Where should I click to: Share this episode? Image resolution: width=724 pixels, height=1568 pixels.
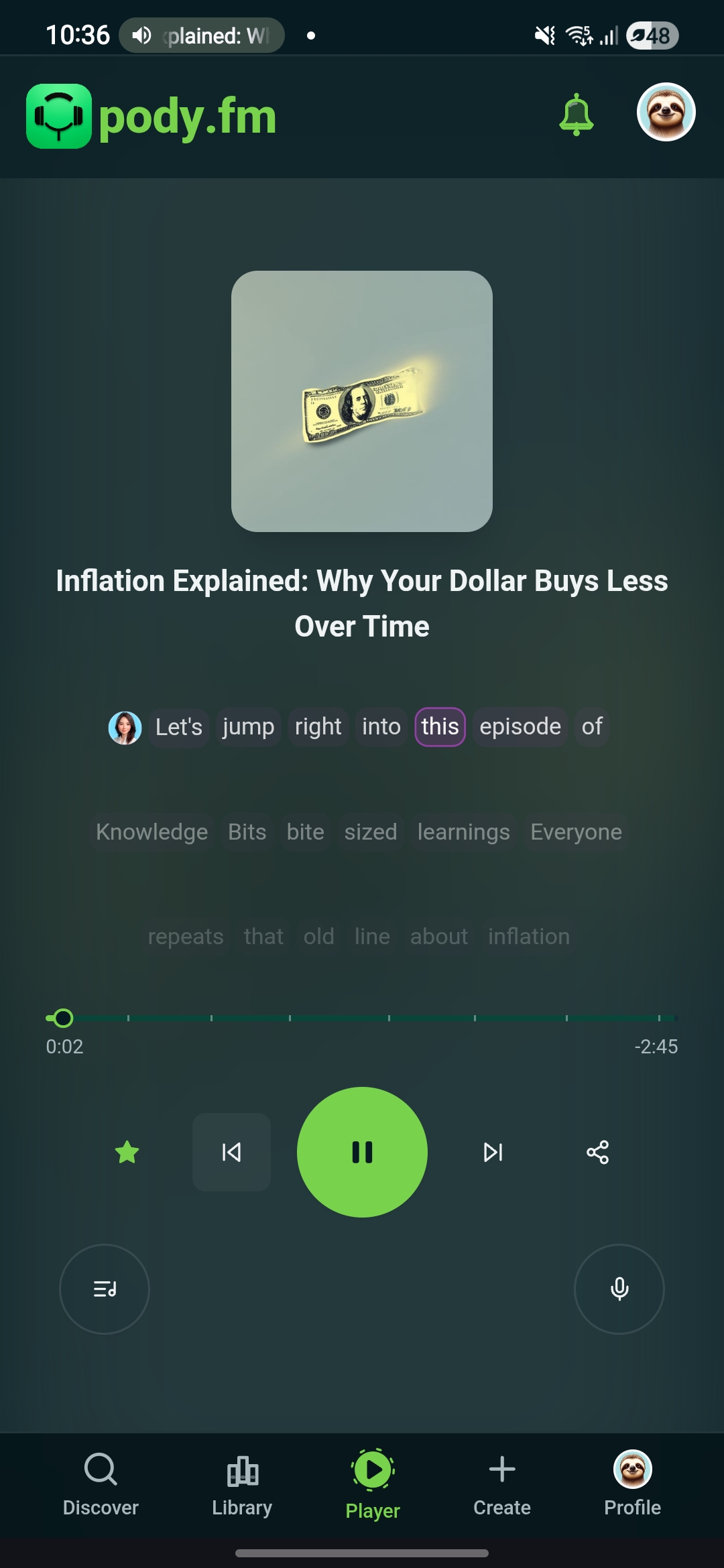coord(597,1152)
